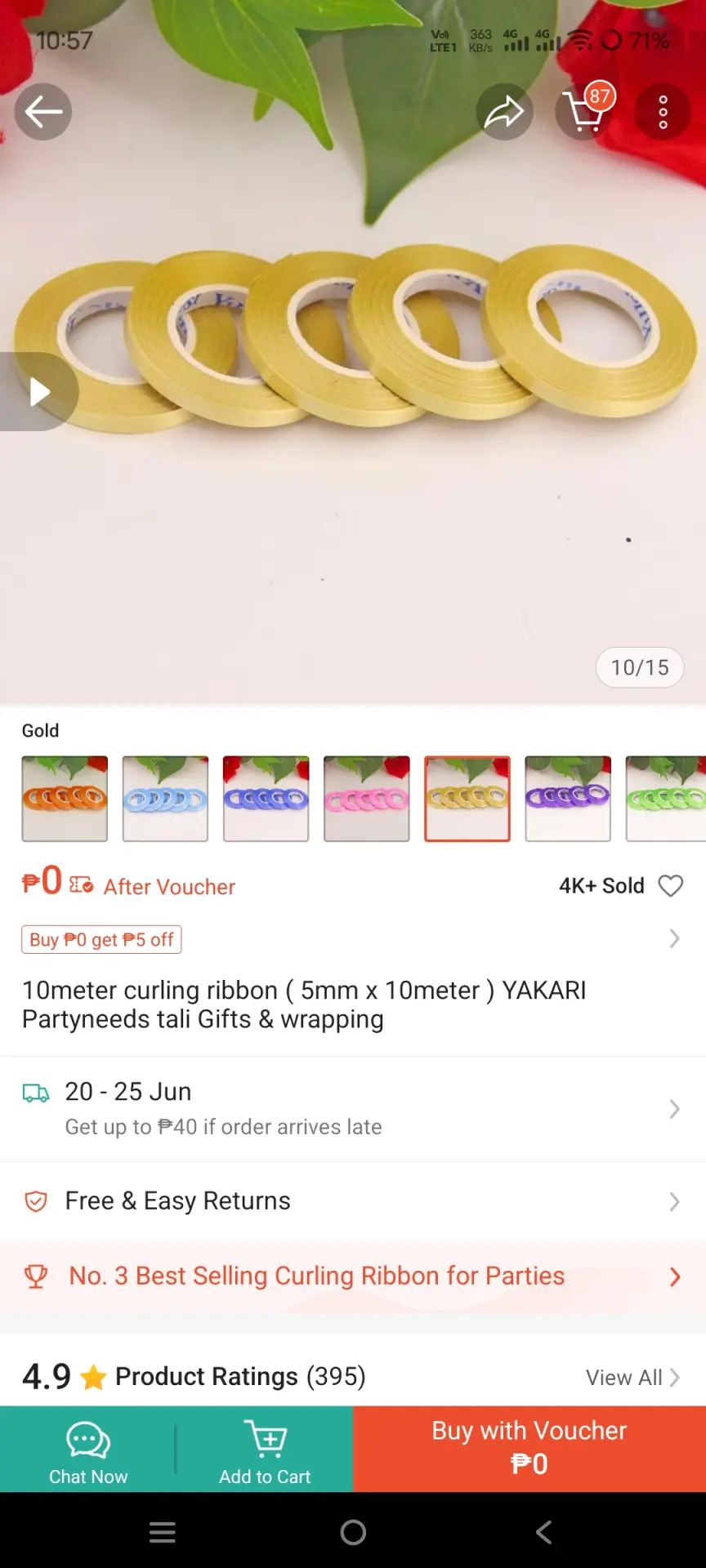This screenshot has height=1568, width=706.
Task: Open the Buy ₱0 get ₱5 off voucher
Action: (x=101, y=939)
